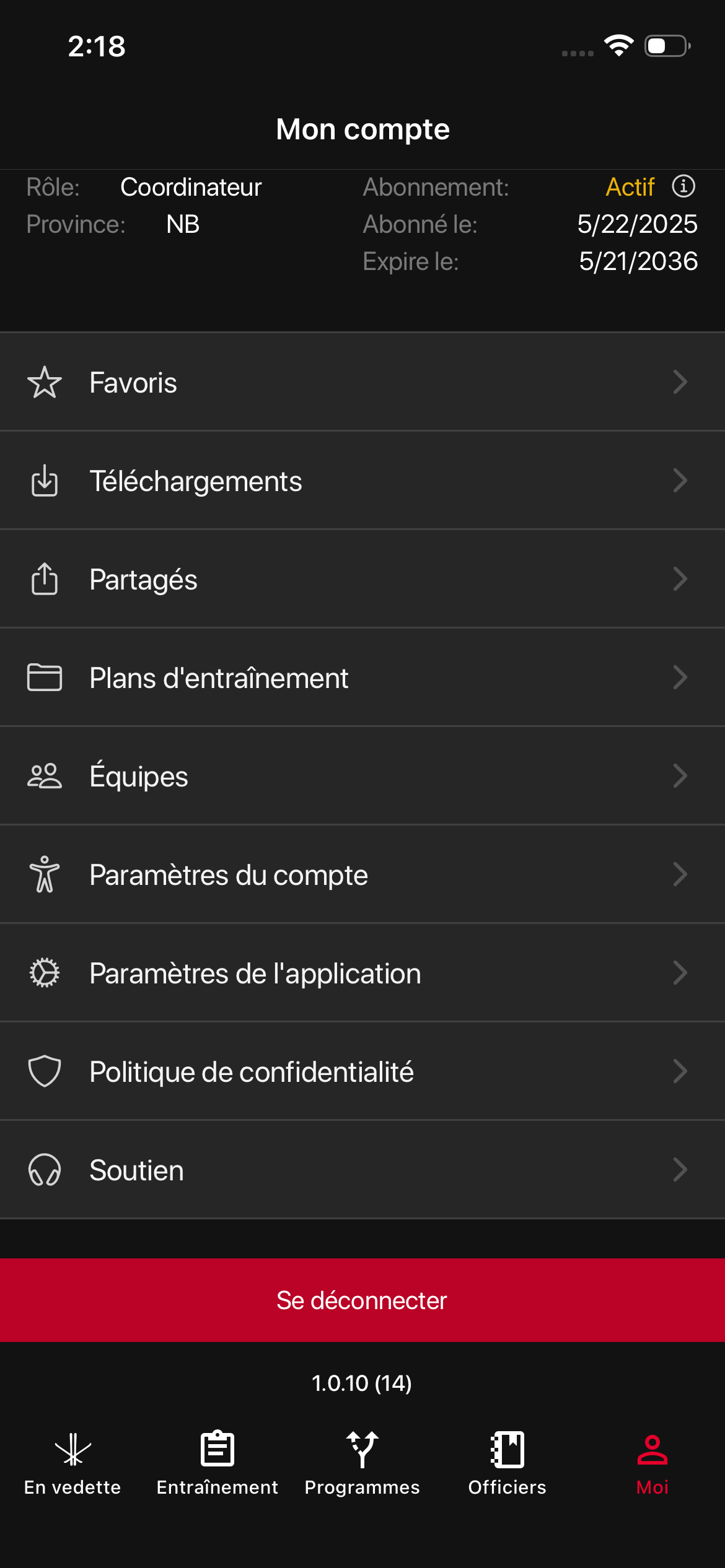Open Équipes via its chevron
This screenshot has width=725, height=1568.
[680, 776]
